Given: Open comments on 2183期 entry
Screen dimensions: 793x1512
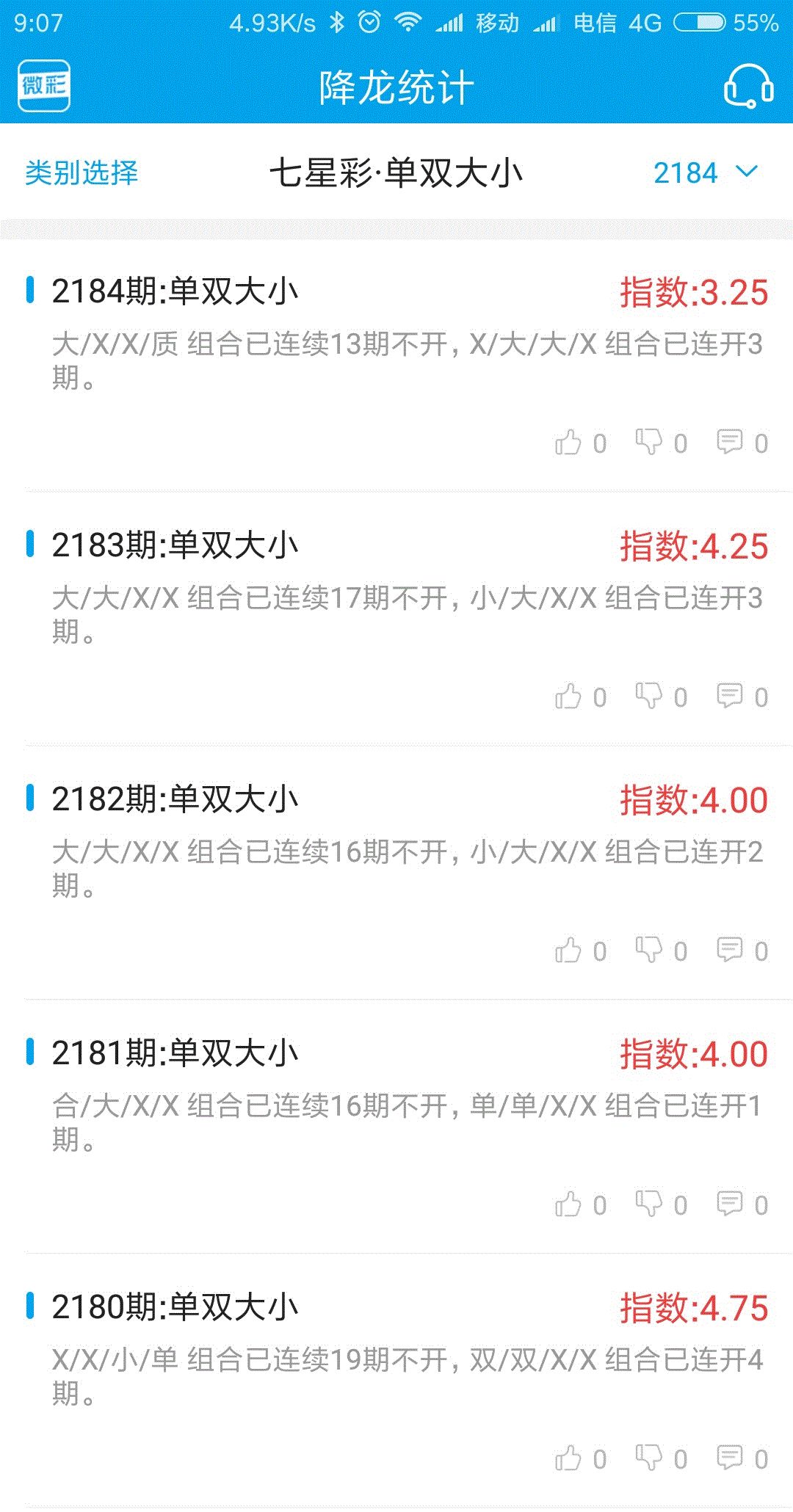Looking at the screenshot, I should [x=742, y=697].
